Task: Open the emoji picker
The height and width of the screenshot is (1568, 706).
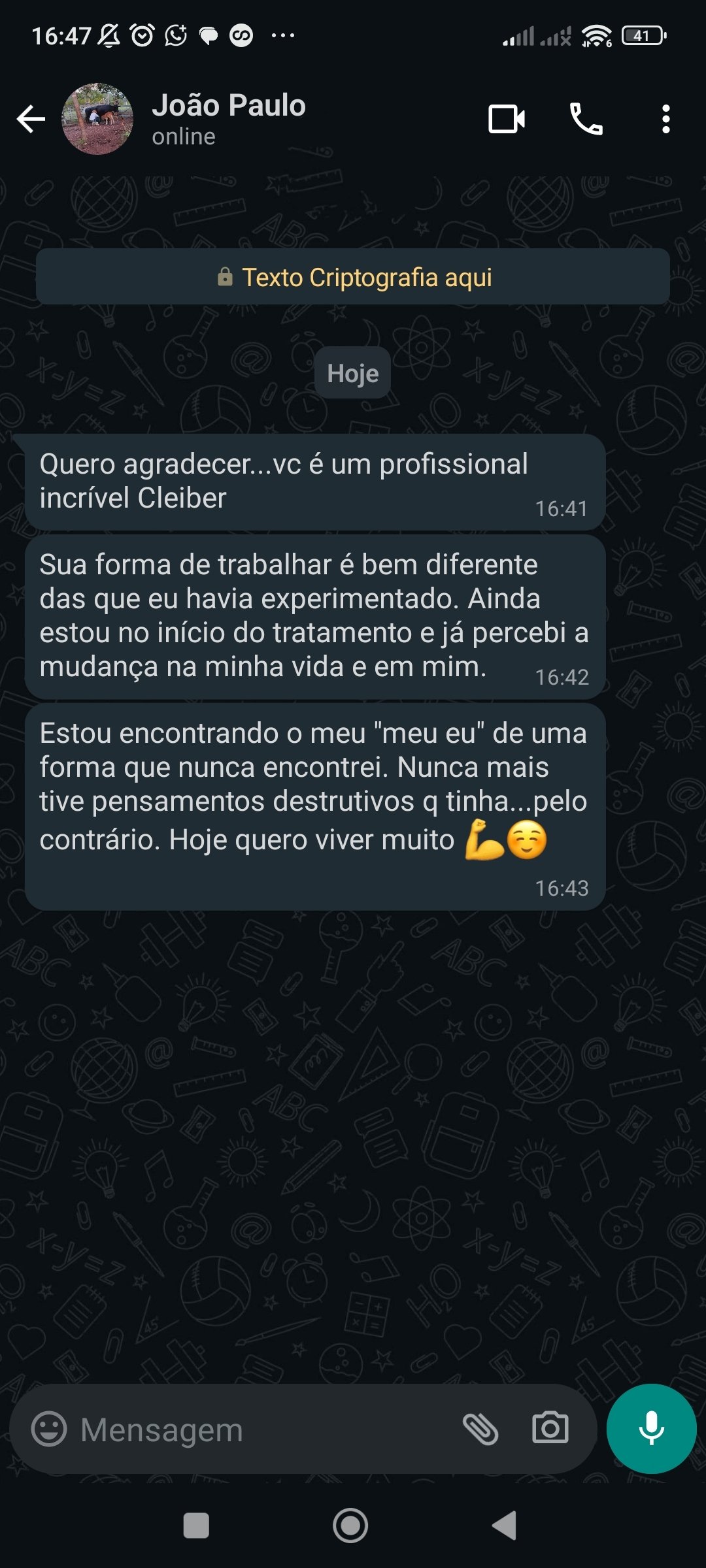Action: (x=49, y=1429)
